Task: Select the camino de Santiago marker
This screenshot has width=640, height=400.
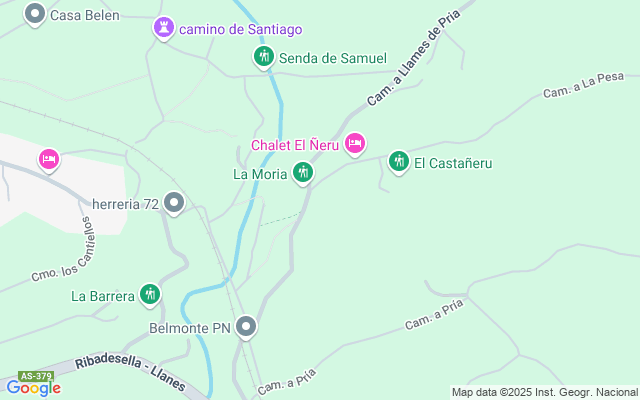Action: pos(163,28)
